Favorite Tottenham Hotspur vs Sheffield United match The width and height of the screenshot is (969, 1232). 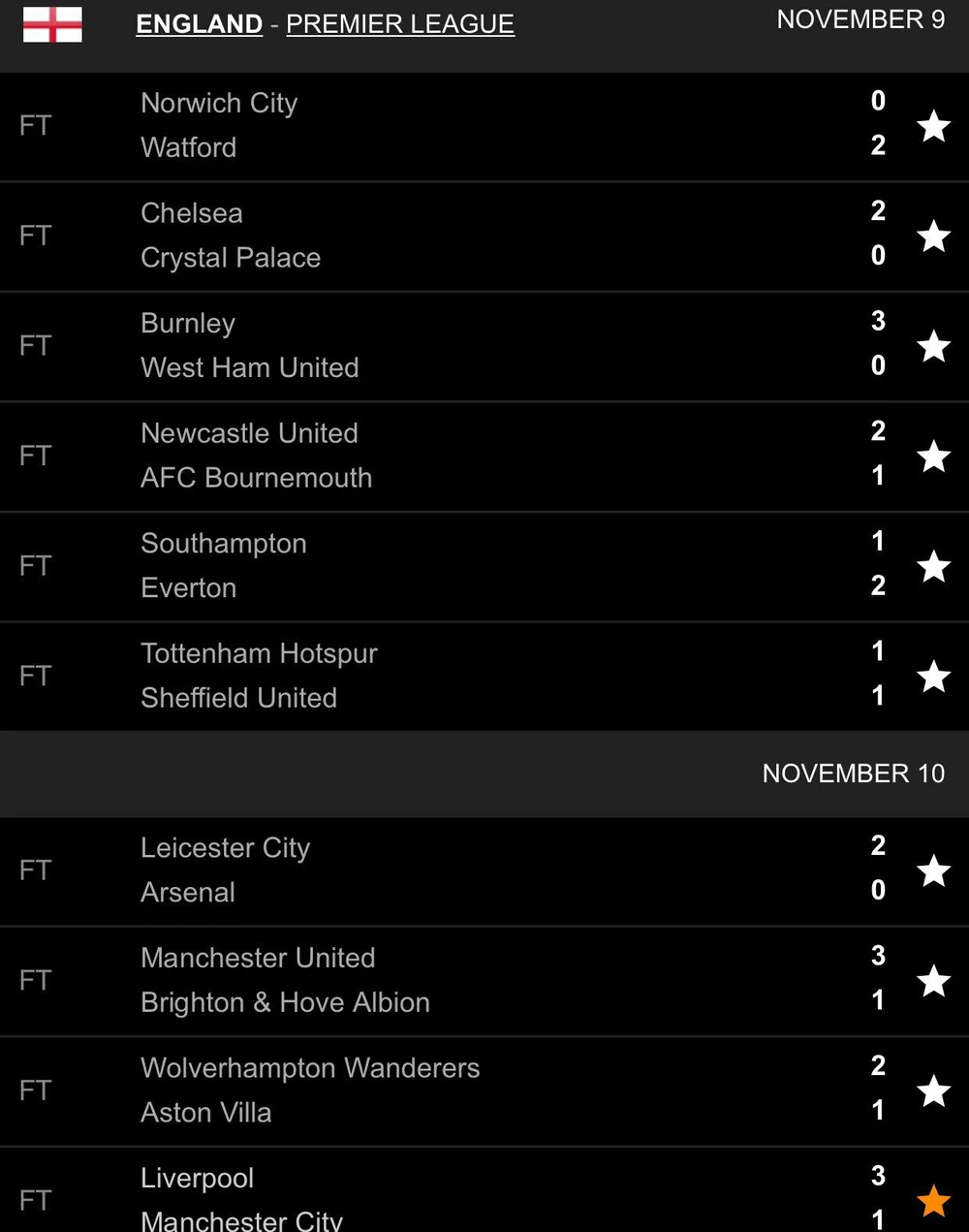coord(933,677)
